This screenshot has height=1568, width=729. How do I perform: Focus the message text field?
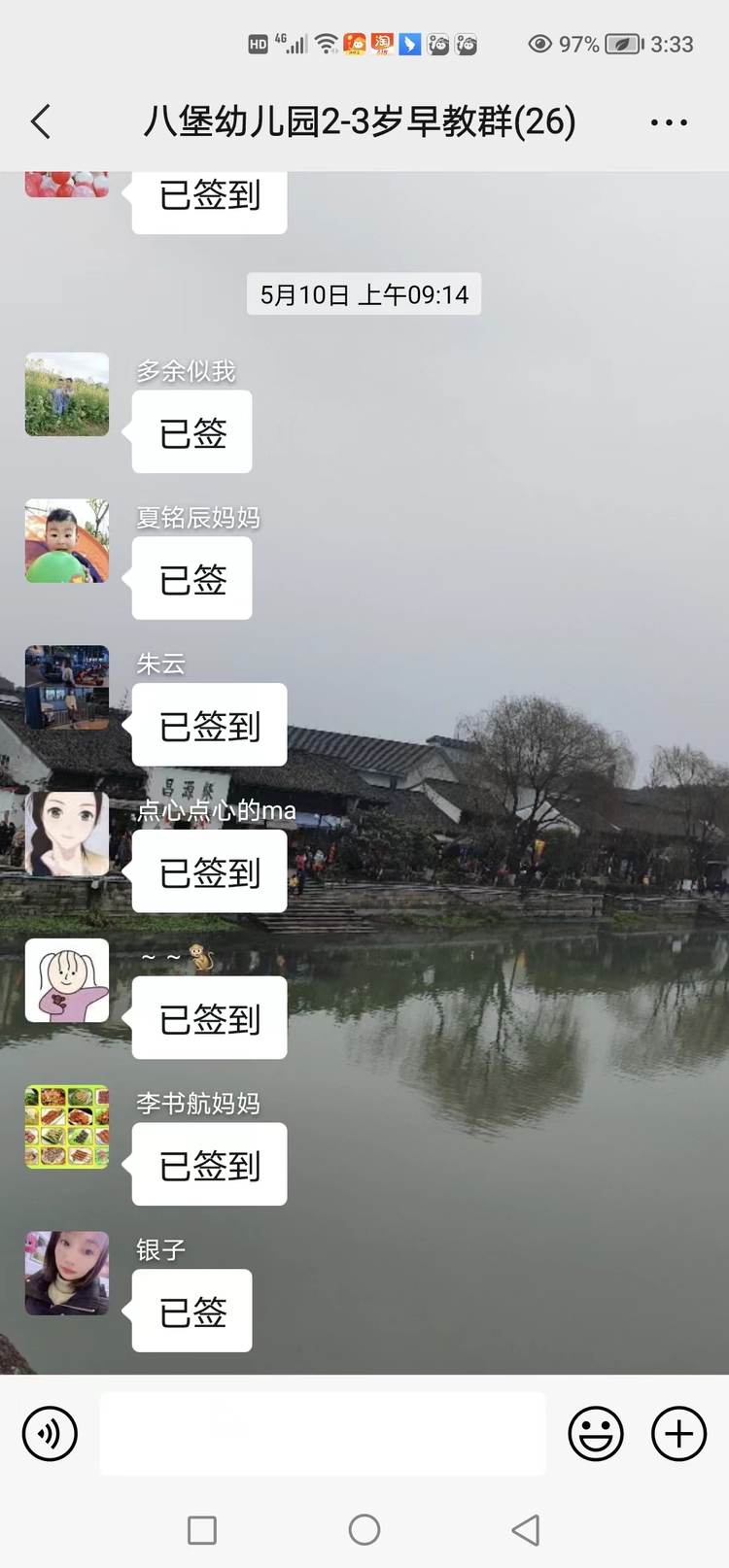322,1433
